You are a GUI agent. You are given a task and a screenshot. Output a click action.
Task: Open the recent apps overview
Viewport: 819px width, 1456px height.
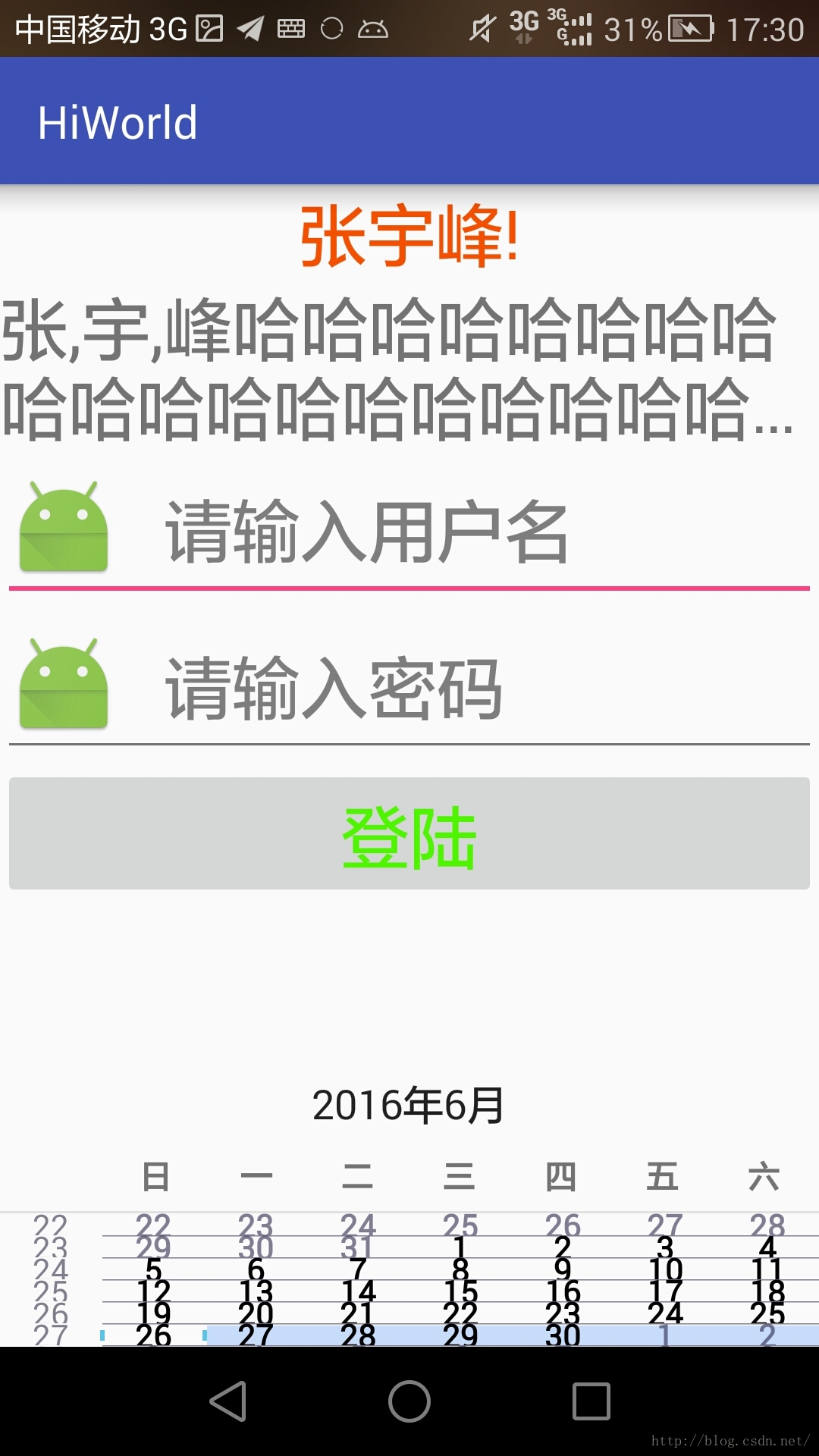591,1401
